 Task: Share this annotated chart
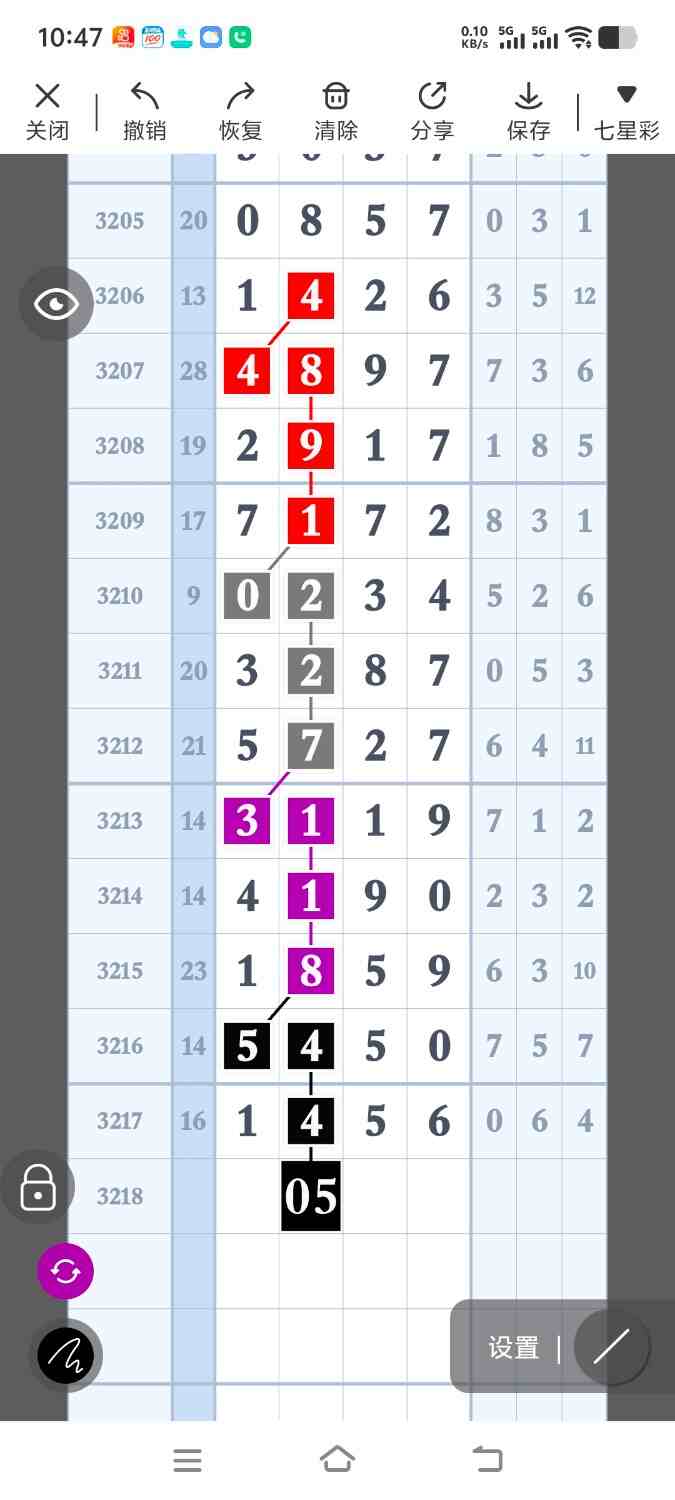[x=432, y=111]
